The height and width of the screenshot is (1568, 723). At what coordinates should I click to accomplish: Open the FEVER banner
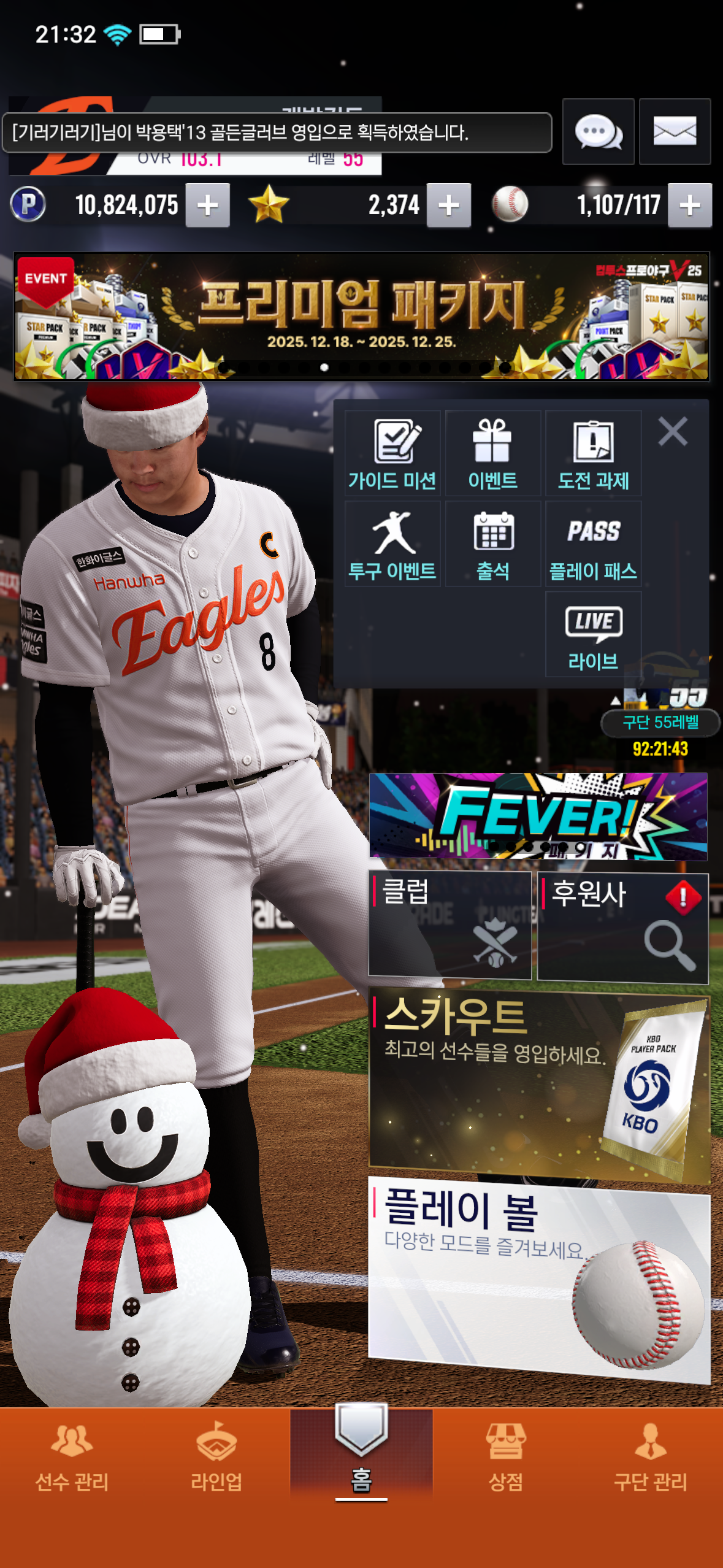538,816
